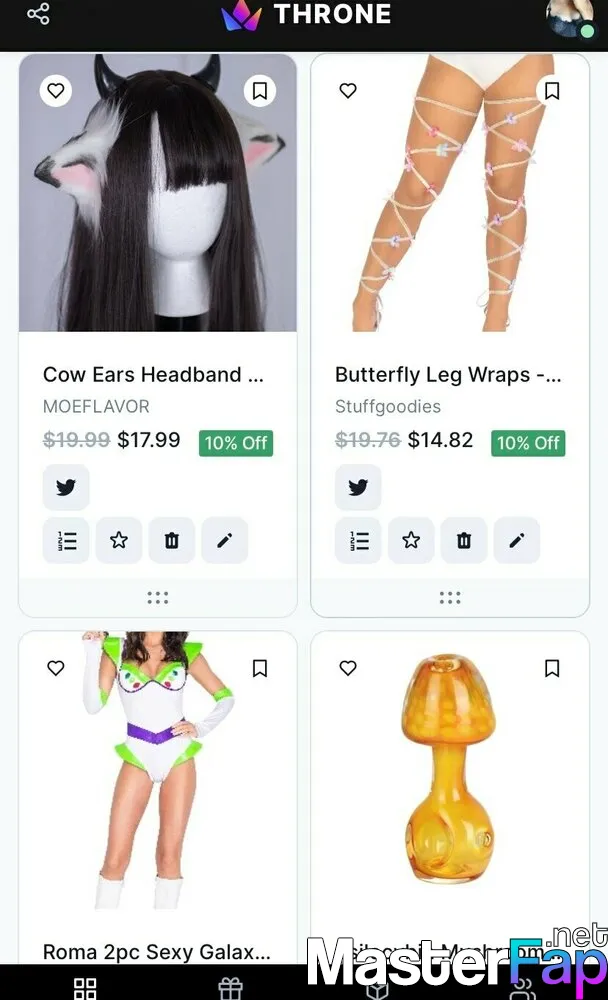Open the profile avatar in the header
The width and height of the screenshot is (608, 1000).
[x=570, y=18]
